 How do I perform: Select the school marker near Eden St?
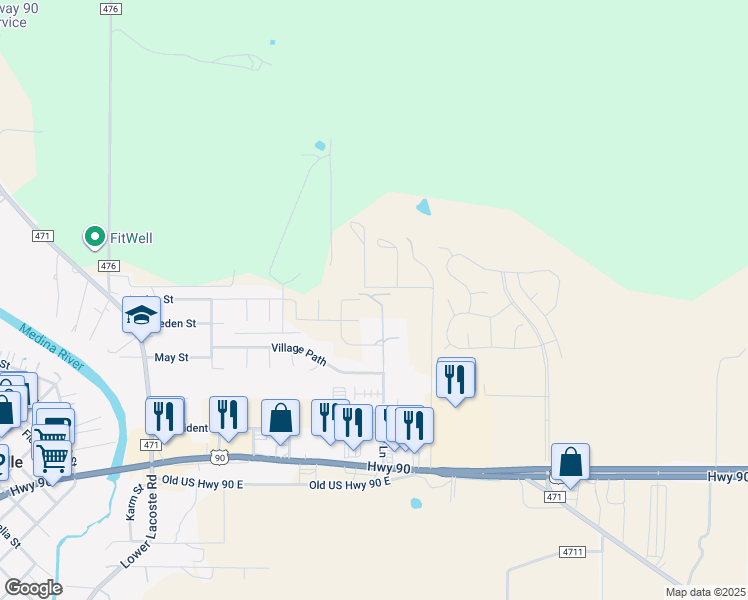tap(141, 315)
